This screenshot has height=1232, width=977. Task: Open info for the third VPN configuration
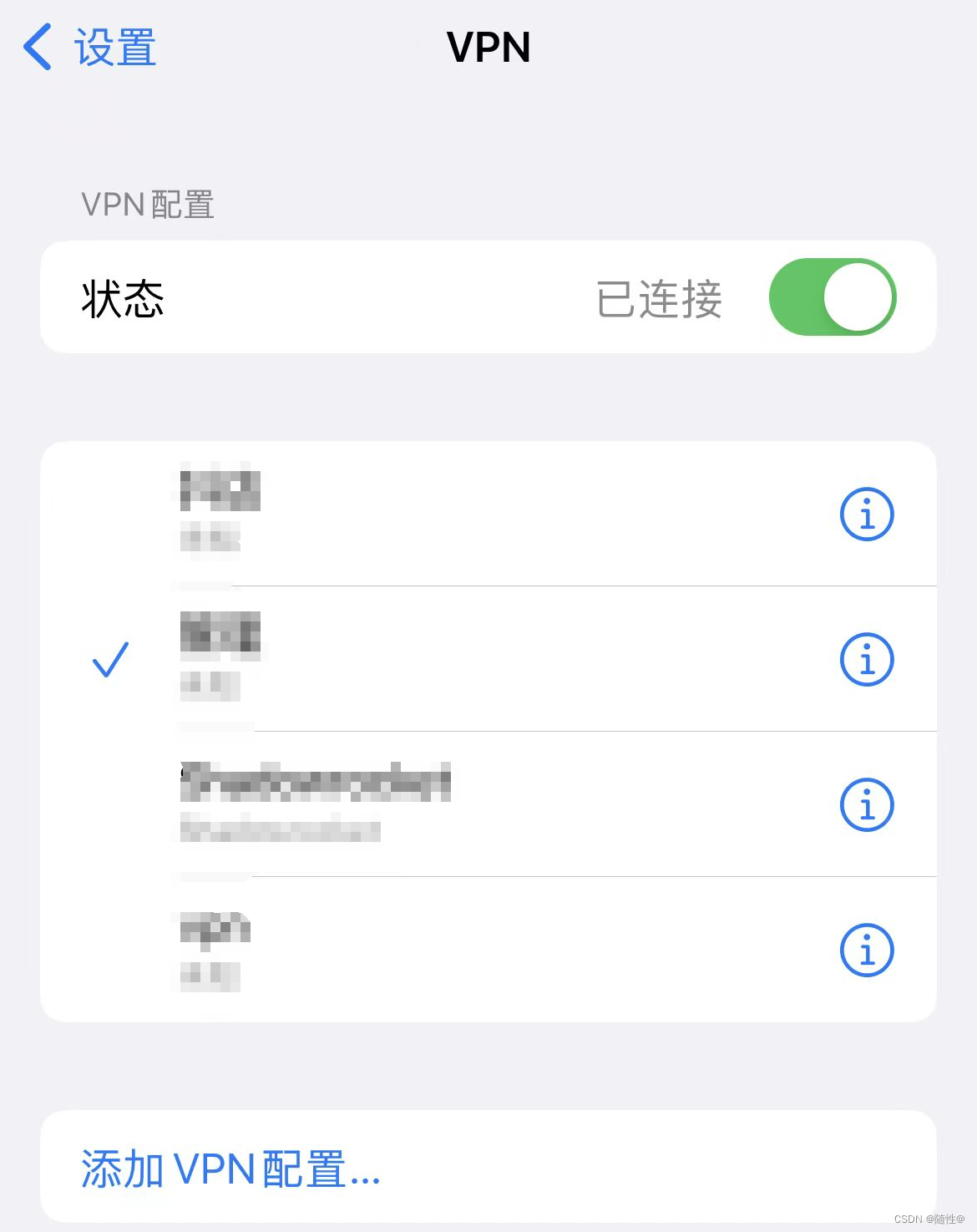pyautogui.click(x=867, y=804)
